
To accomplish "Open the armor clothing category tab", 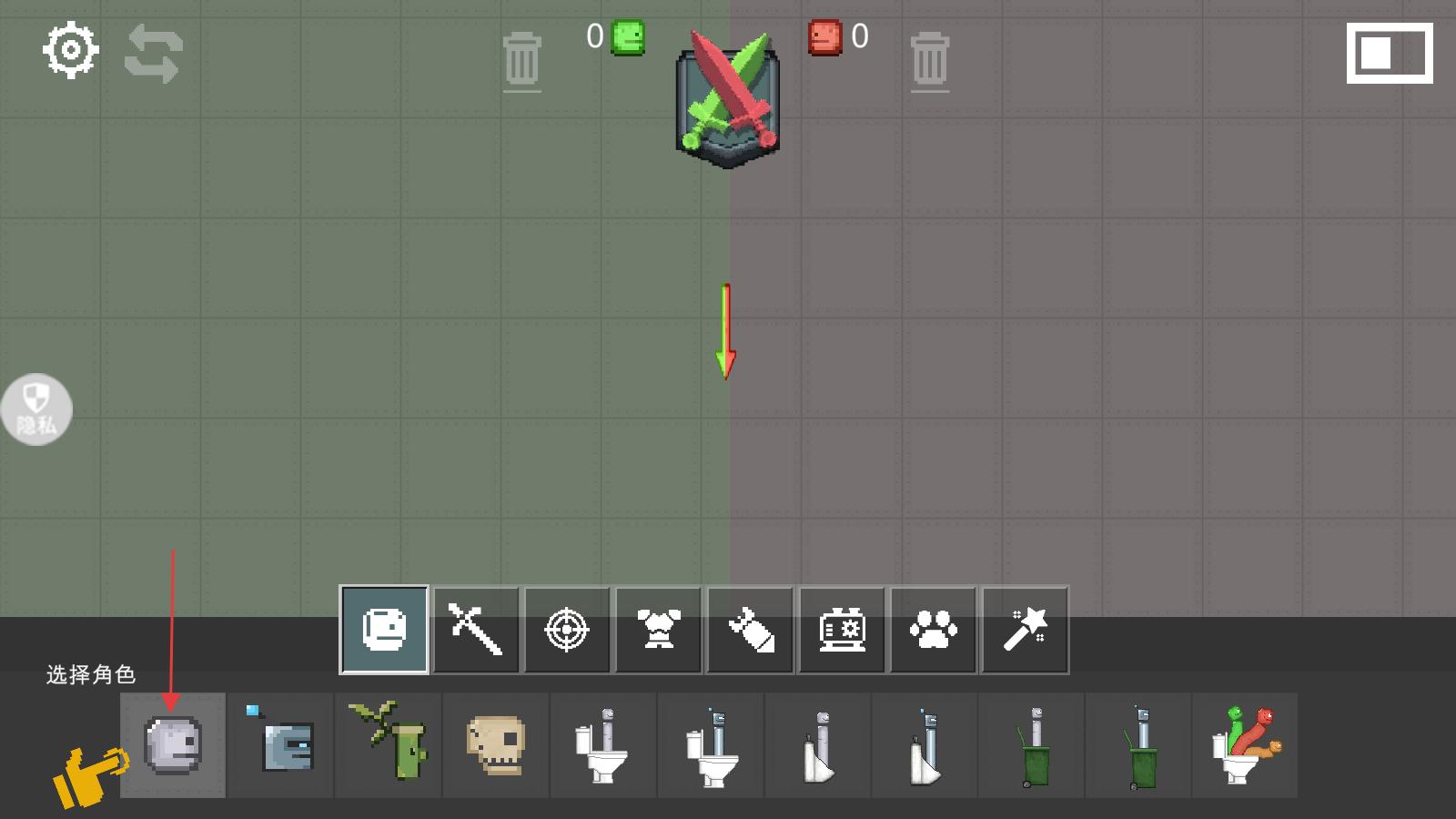I will pyautogui.click(x=658, y=630).
